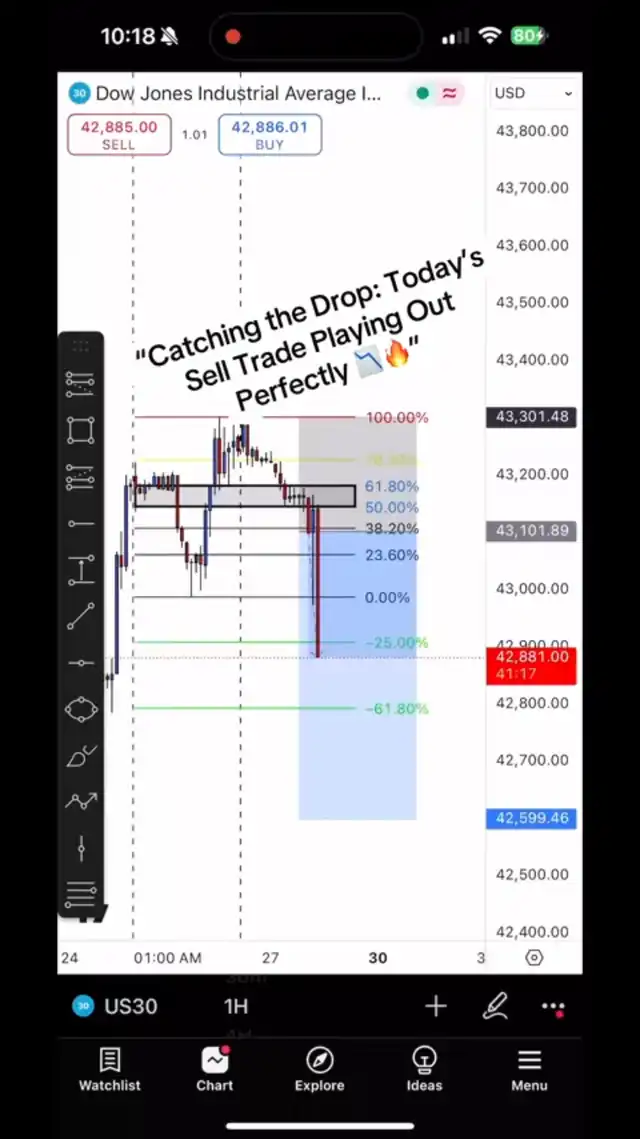The width and height of the screenshot is (640, 1139).
Task: Select the rectangle drawing tool
Action: [x=81, y=431]
